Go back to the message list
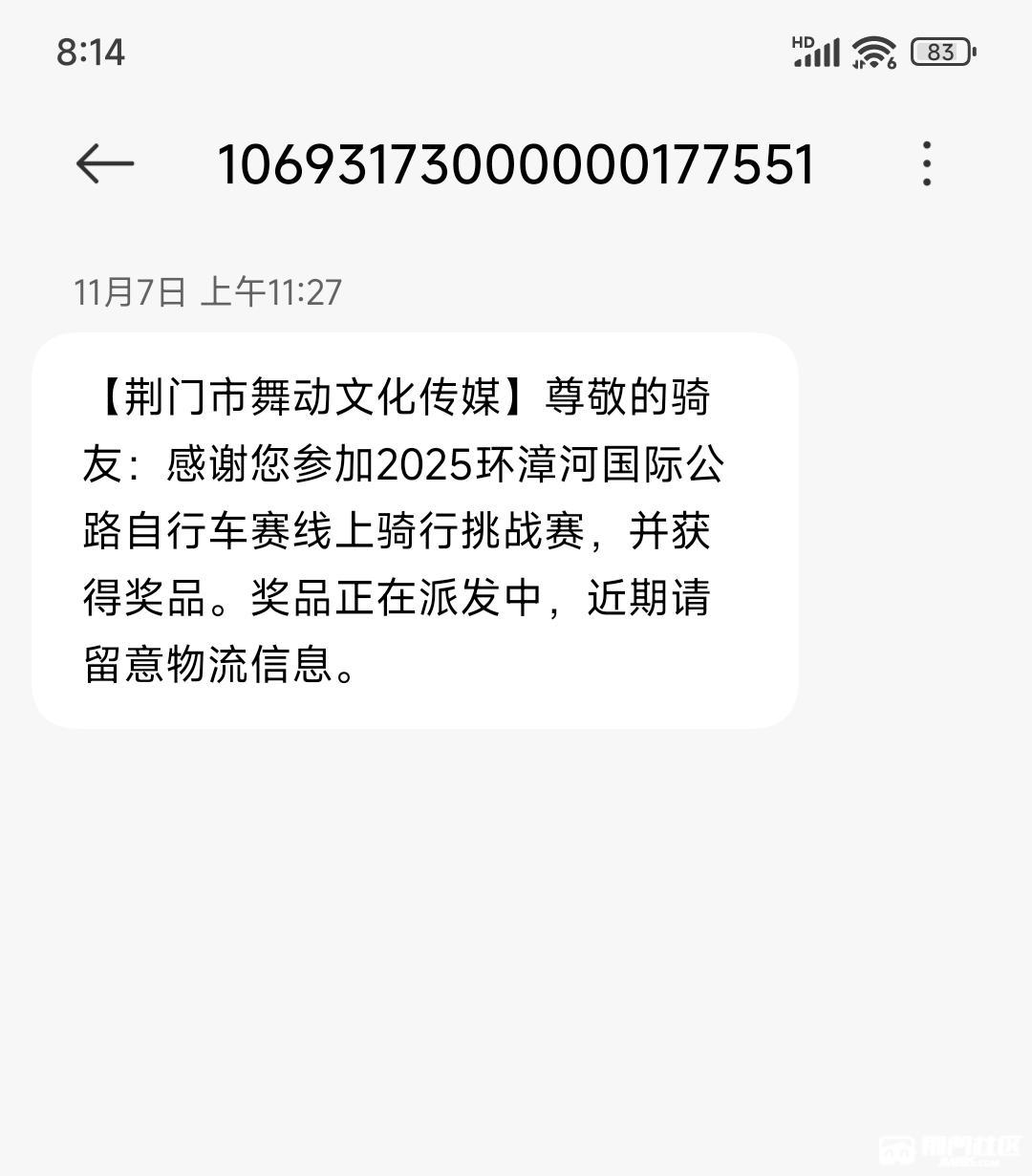 coord(105,163)
